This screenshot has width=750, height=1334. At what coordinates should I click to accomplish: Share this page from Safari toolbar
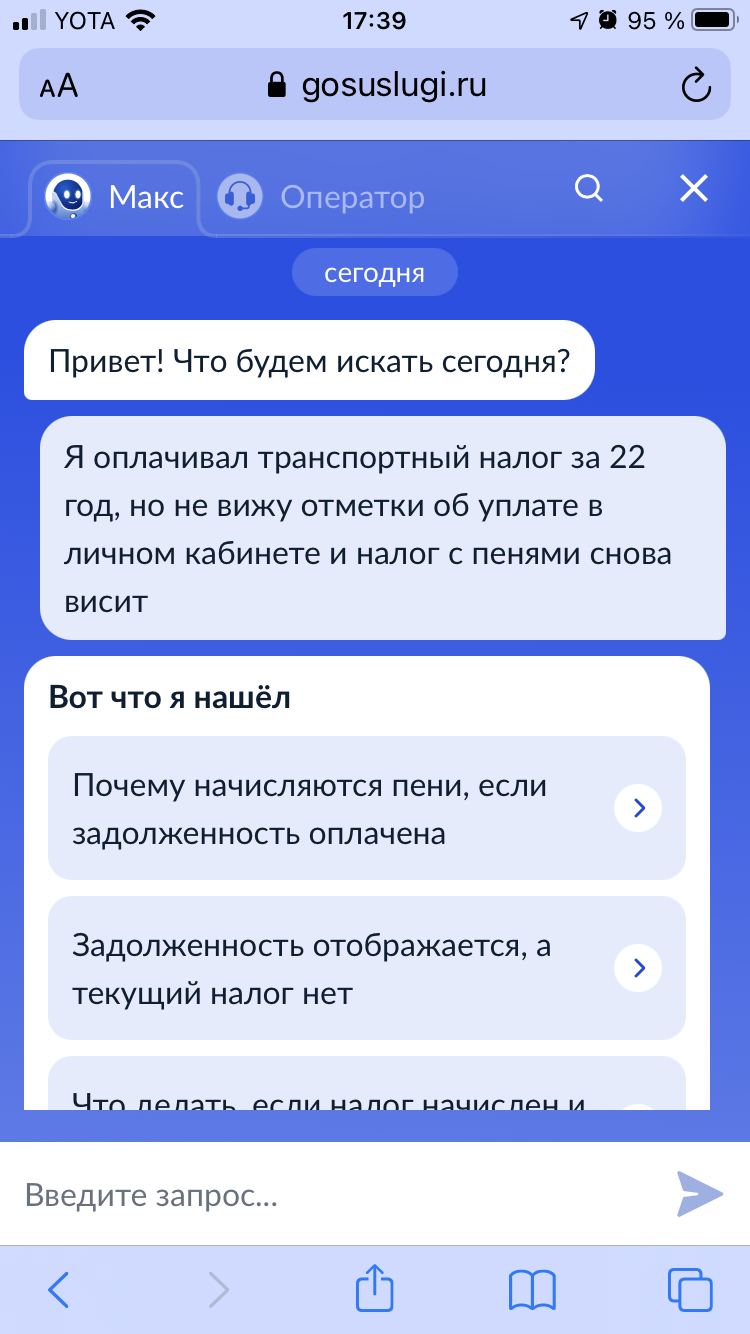(x=375, y=1288)
